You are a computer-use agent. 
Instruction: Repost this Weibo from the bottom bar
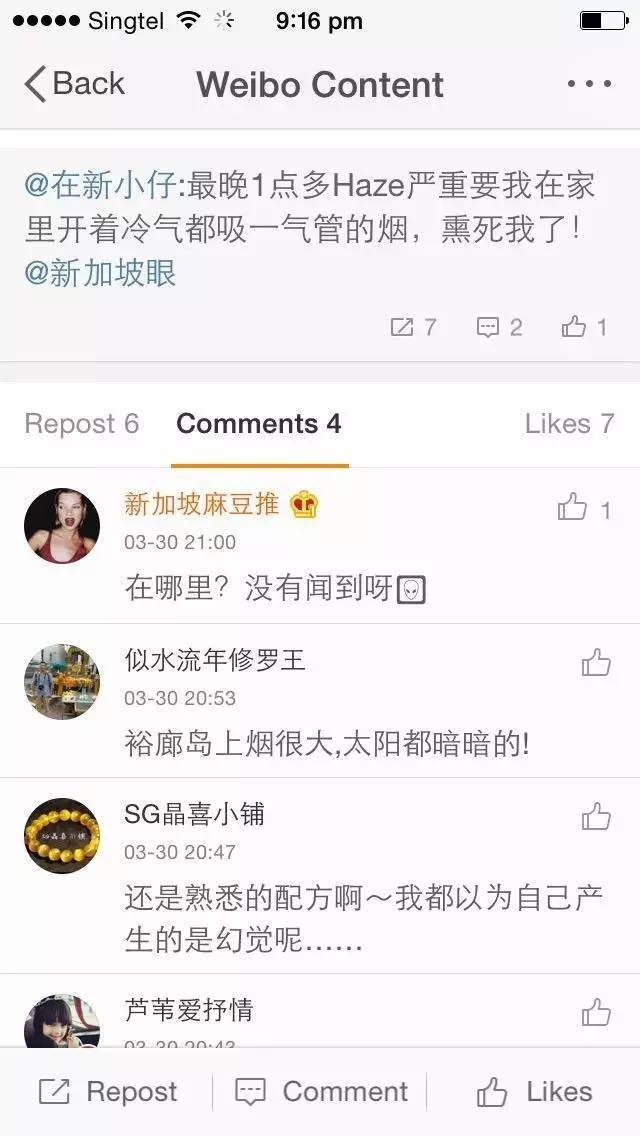point(108,1092)
